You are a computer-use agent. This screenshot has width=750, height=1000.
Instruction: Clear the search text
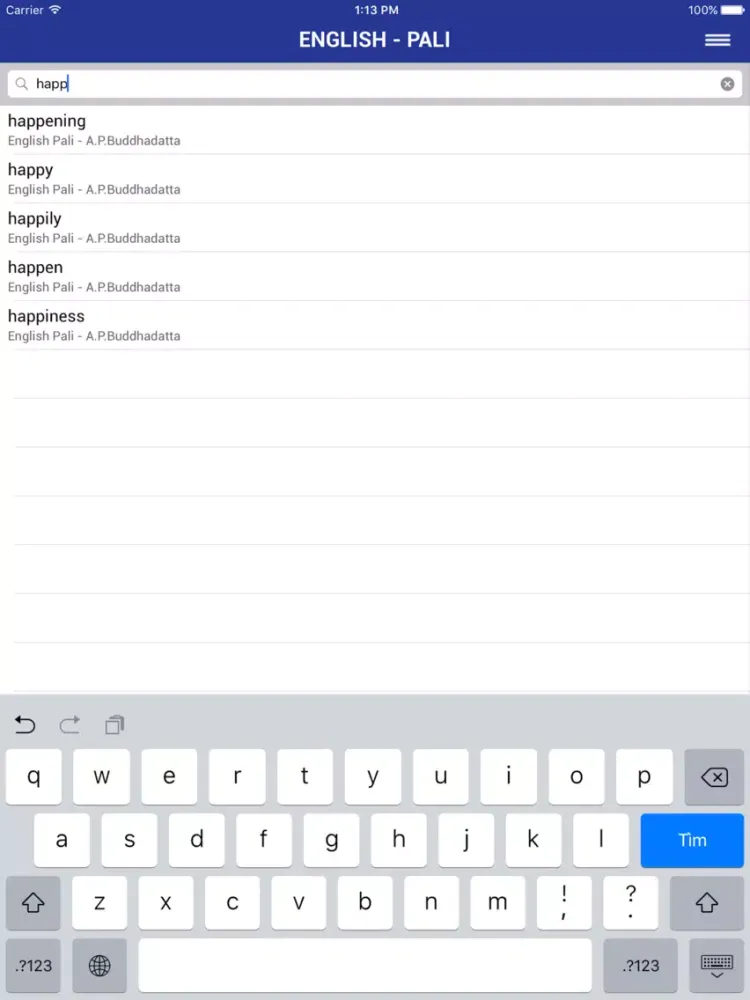(727, 84)
